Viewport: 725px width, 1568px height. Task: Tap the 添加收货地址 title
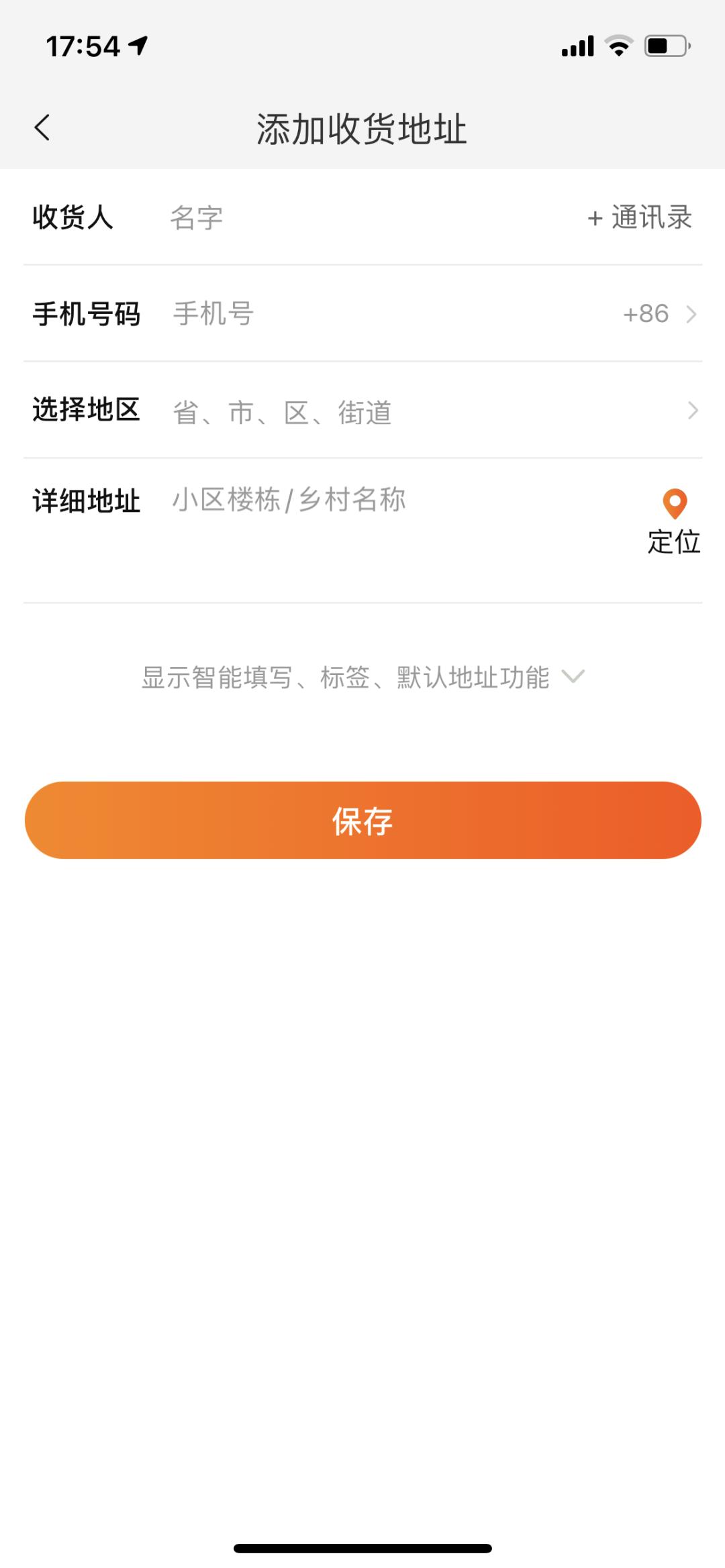pyautogui.click(x=362, y=127)
